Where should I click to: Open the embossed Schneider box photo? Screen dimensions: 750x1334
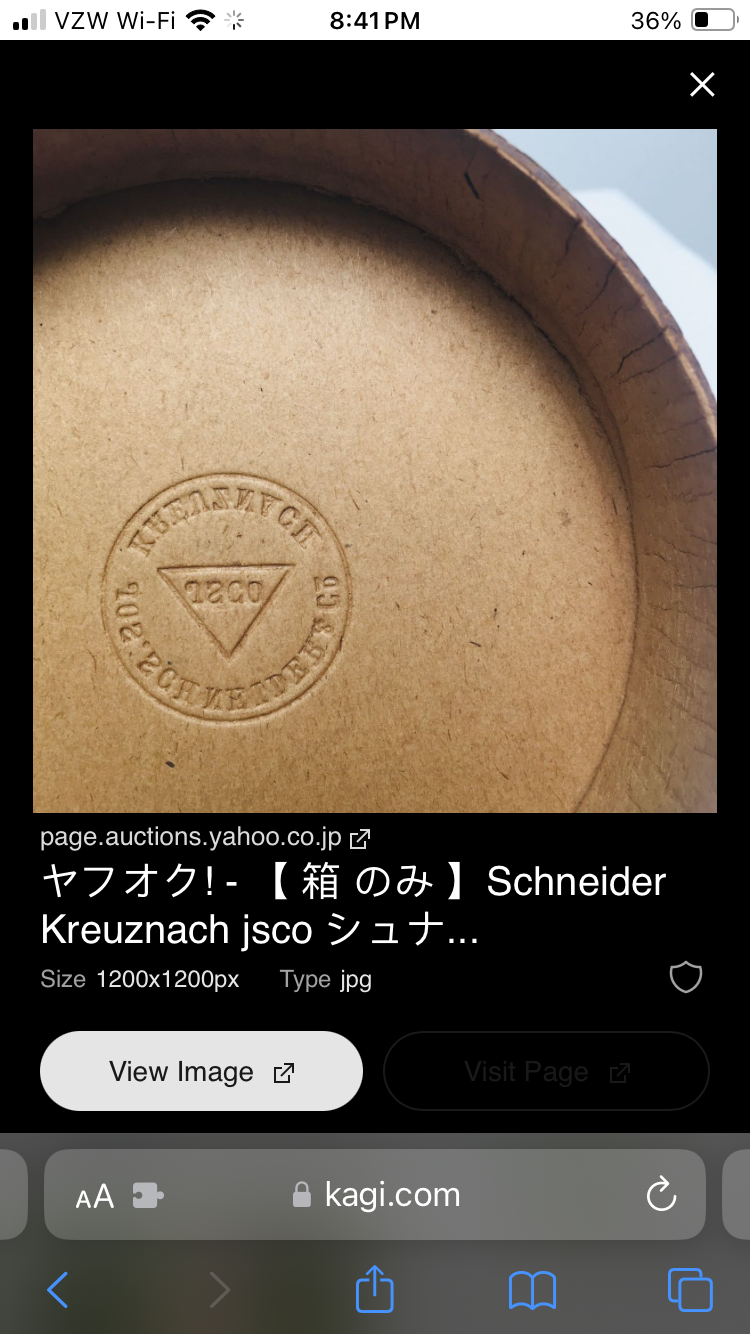click(x=375, y=470)
